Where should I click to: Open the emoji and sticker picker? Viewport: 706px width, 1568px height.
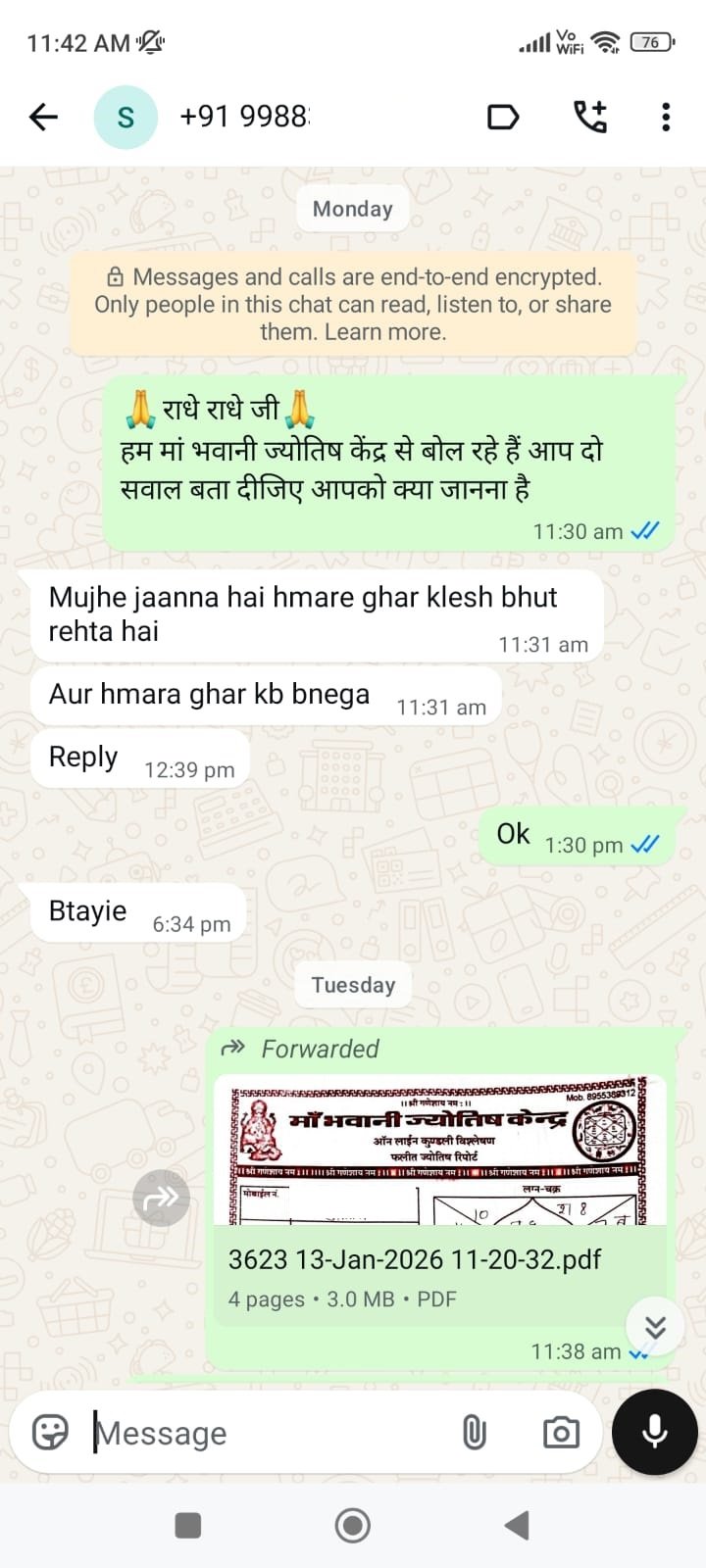point(50,1432)
